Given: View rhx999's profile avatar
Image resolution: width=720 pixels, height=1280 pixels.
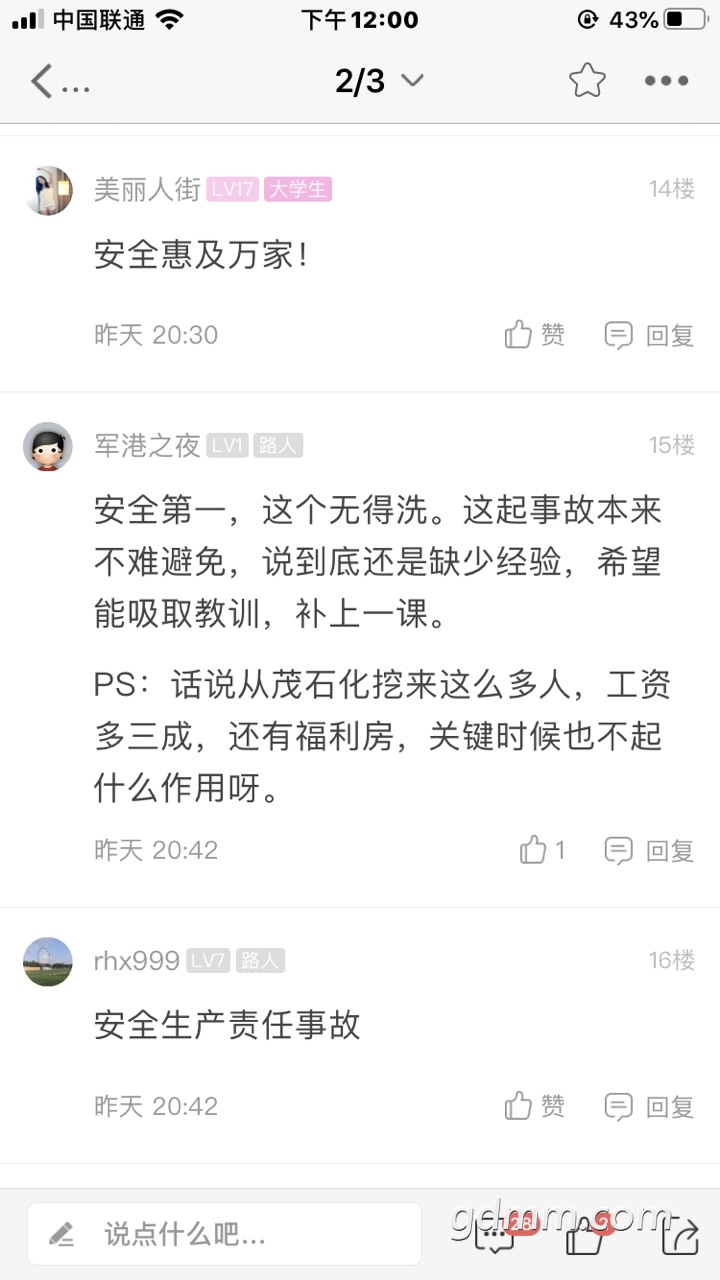Looking at the screenshot, I should 48,962.
